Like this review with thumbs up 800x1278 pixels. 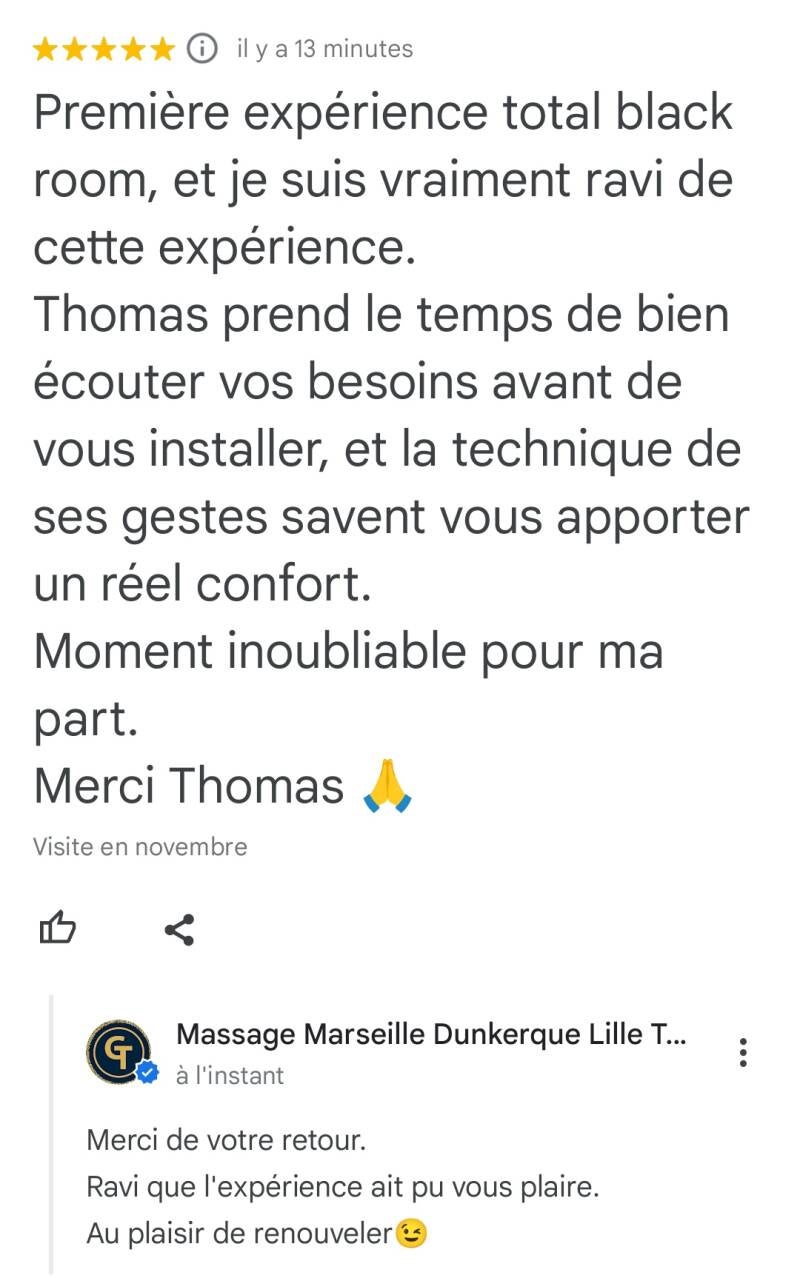tap(57, 929)
